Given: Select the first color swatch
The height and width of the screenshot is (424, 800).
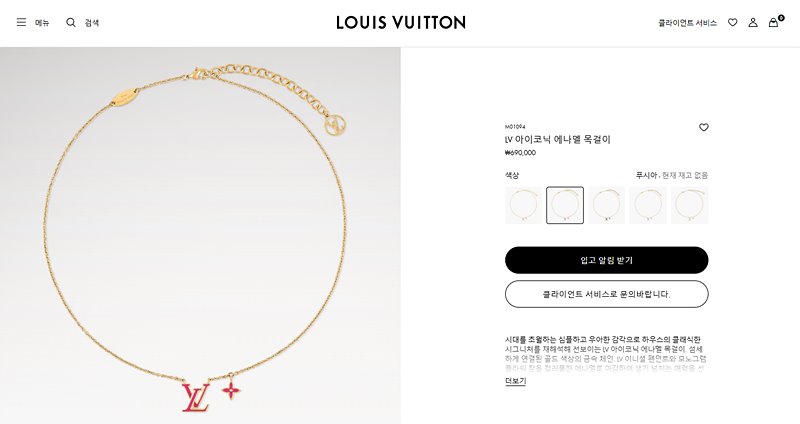Looking at the screenshot, I should tap(524, 205).
